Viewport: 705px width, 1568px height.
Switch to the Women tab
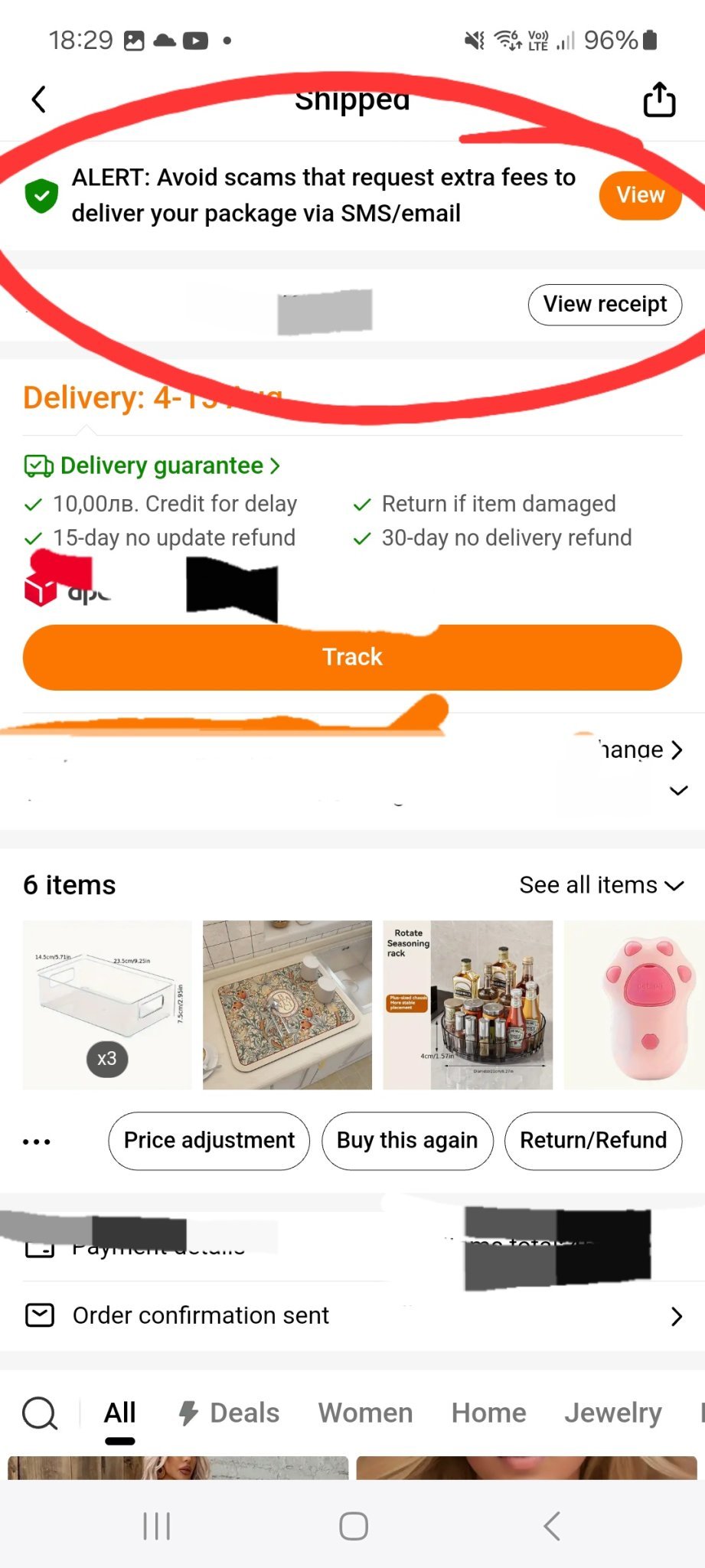[365, 1413]
